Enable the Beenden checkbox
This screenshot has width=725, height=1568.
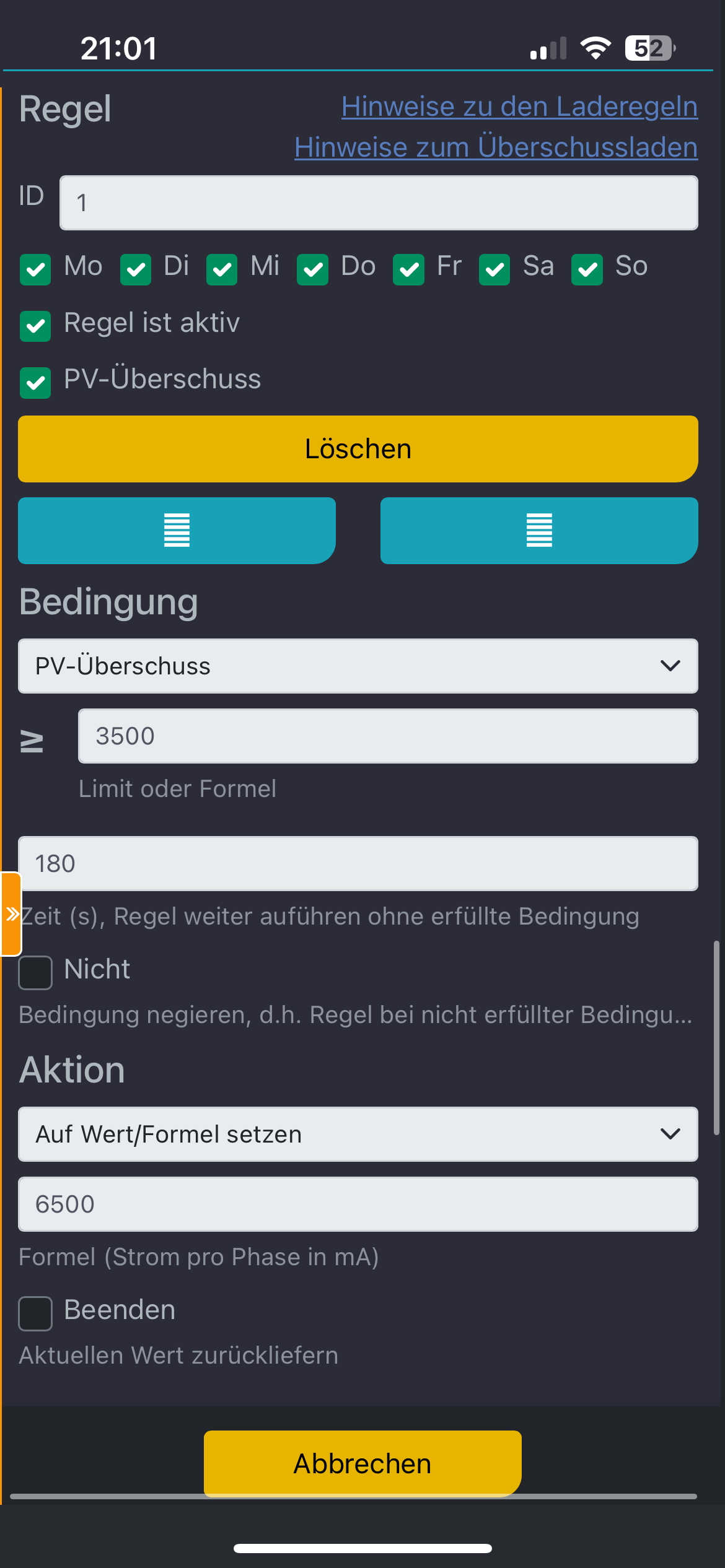click(35, 1313)
